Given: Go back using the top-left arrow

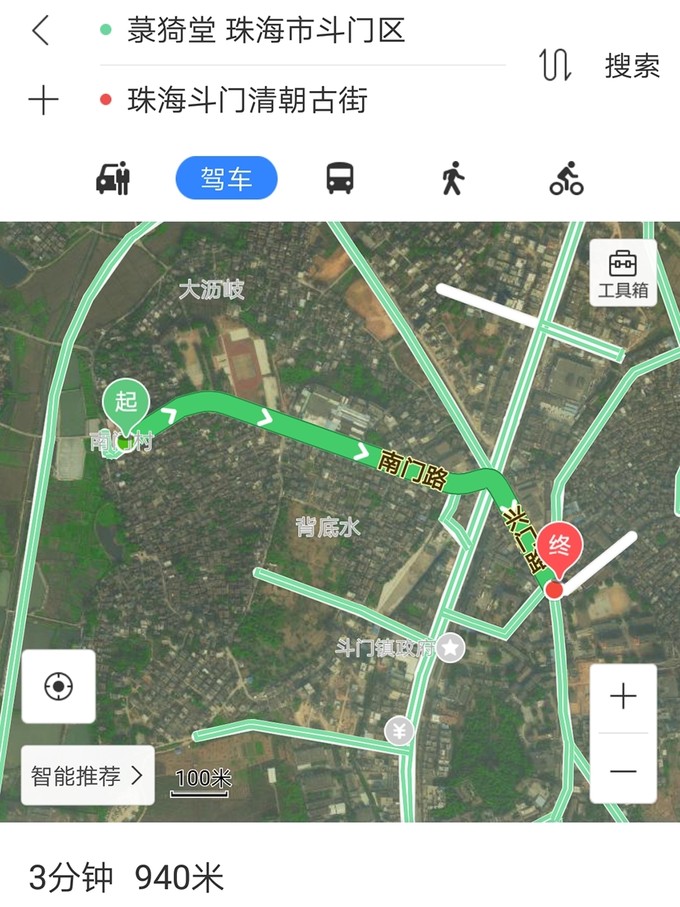Looking at the screenshot, I should point(40,31).
